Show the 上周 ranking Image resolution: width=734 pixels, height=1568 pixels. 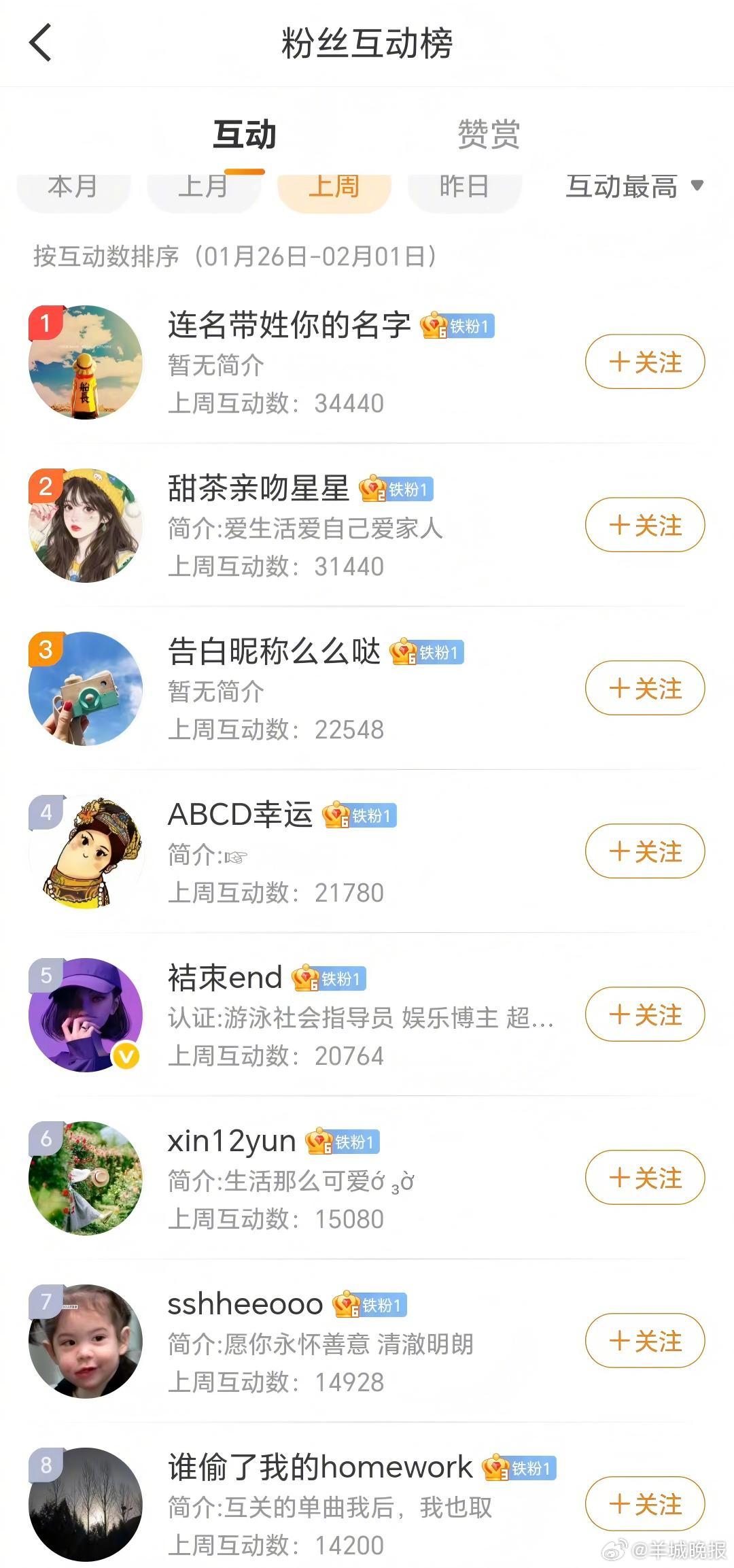coord(334,187)
